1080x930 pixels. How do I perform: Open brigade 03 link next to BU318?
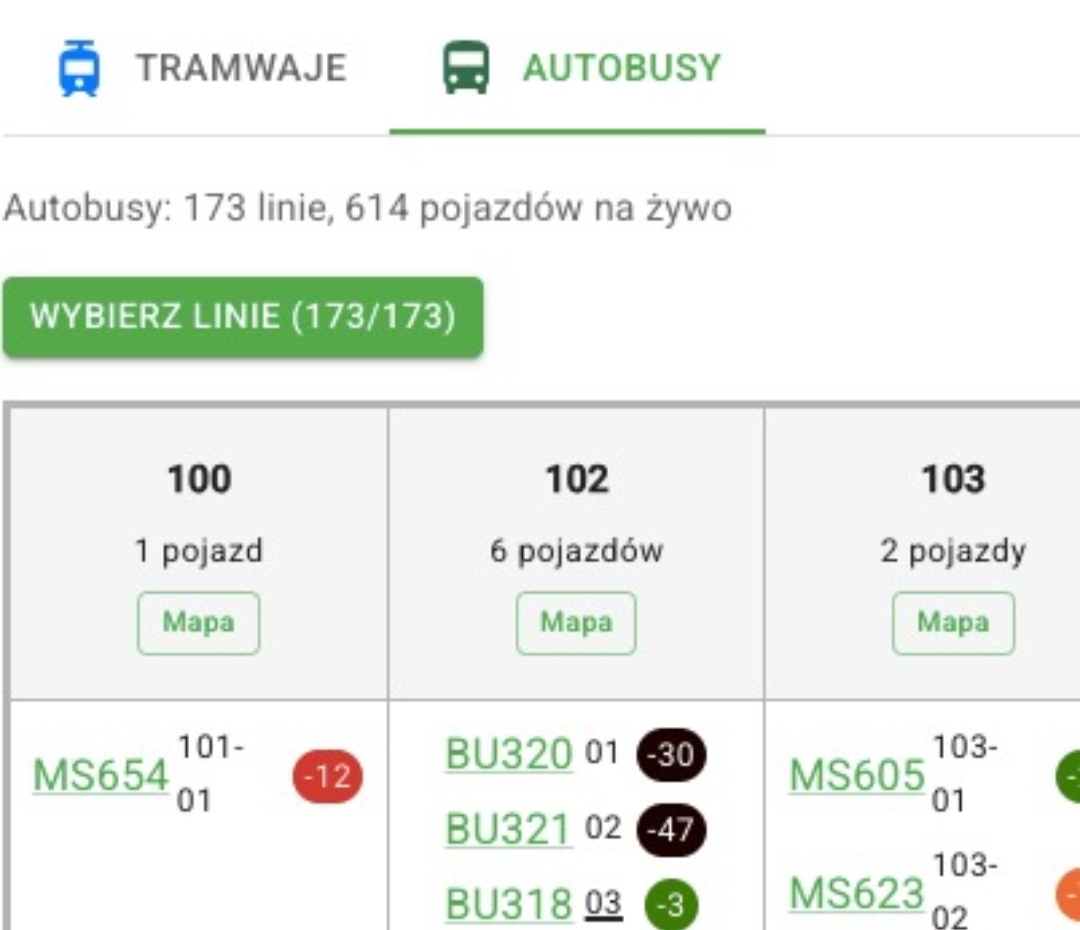603,904
